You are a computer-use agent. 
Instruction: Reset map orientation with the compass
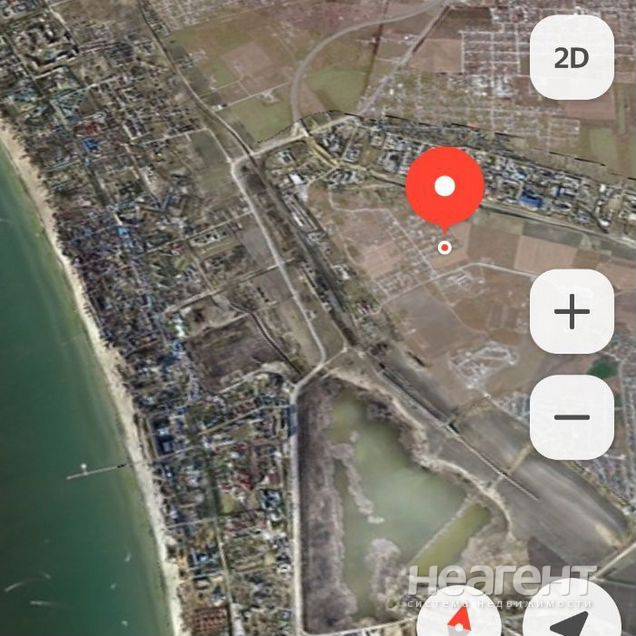459,616
